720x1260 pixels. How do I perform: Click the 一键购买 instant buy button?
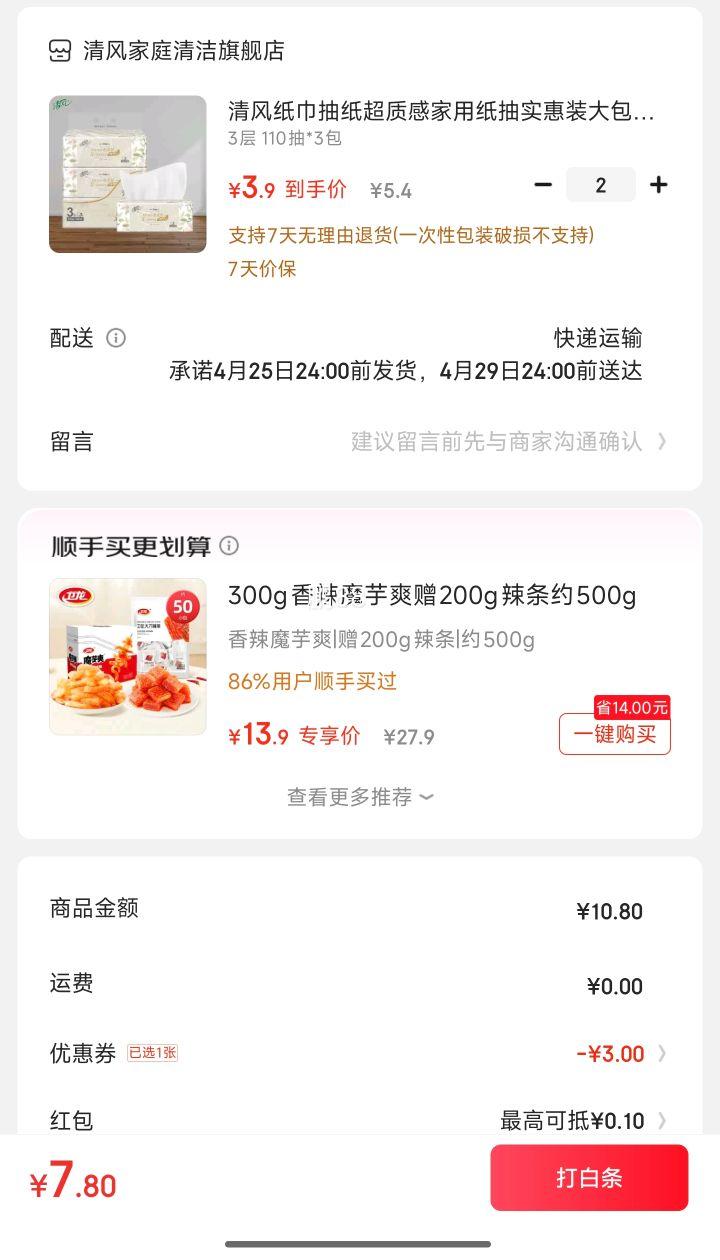pyautogui.click(x=614, y=734)
